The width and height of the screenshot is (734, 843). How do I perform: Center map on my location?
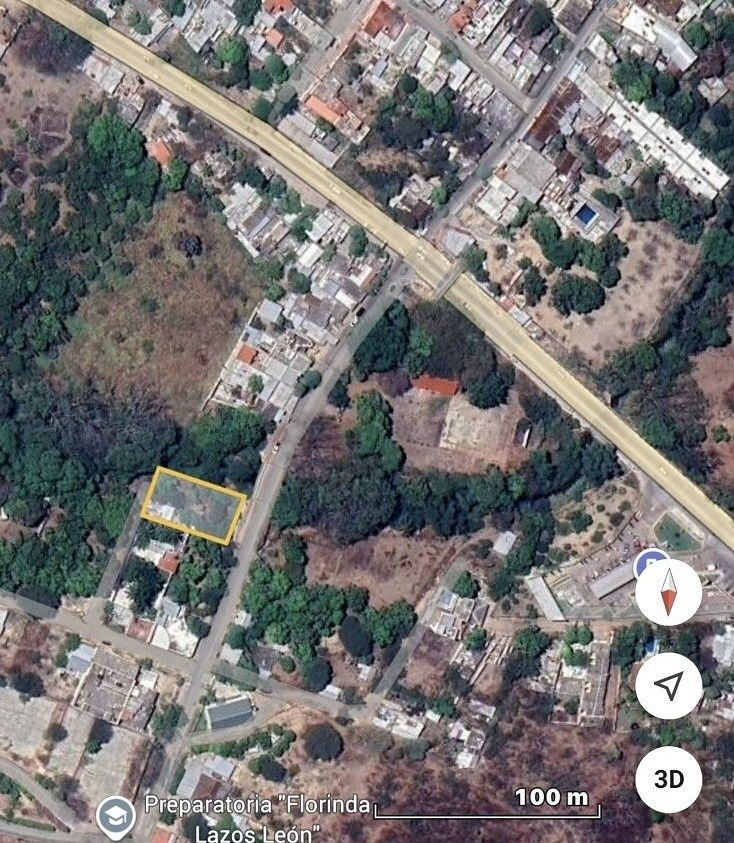coord(668,685)
